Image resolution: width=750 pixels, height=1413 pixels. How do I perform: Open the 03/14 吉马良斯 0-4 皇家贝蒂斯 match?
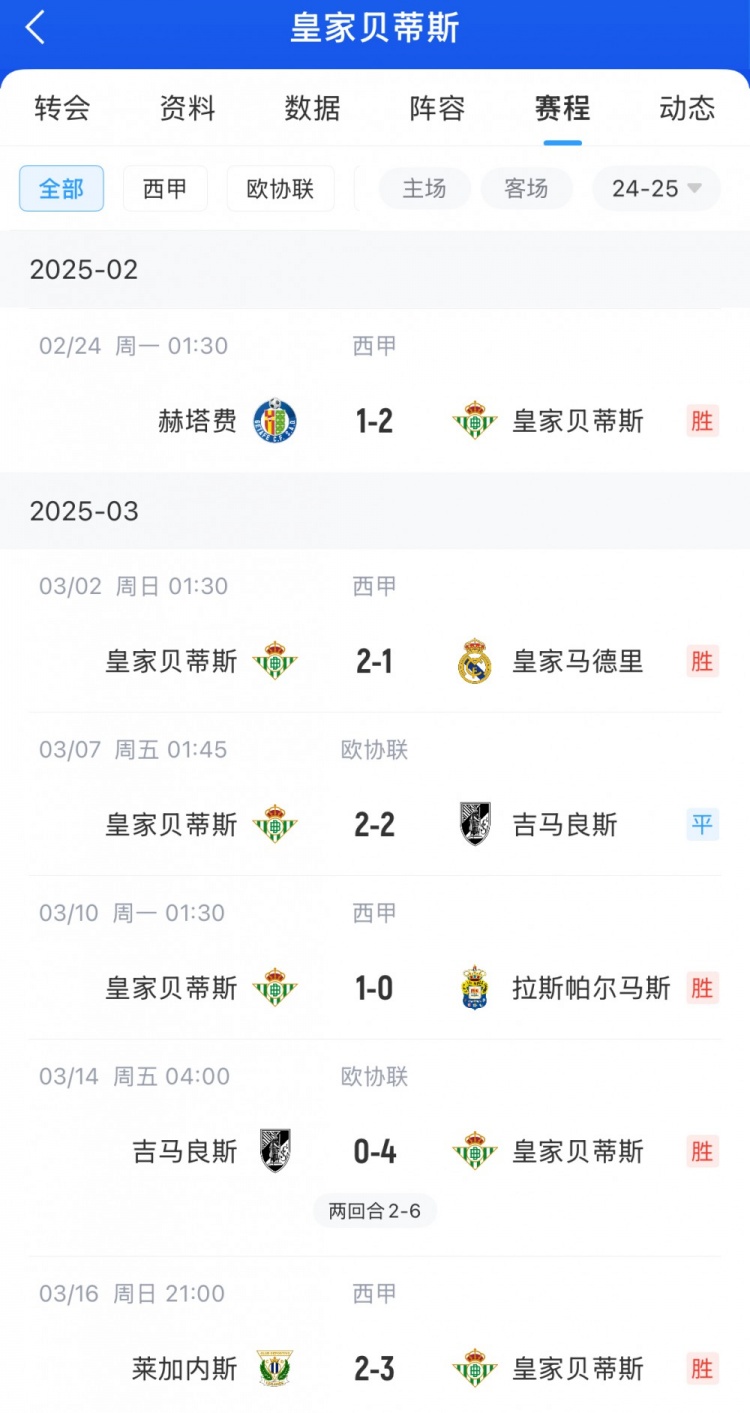(375, 1152)
